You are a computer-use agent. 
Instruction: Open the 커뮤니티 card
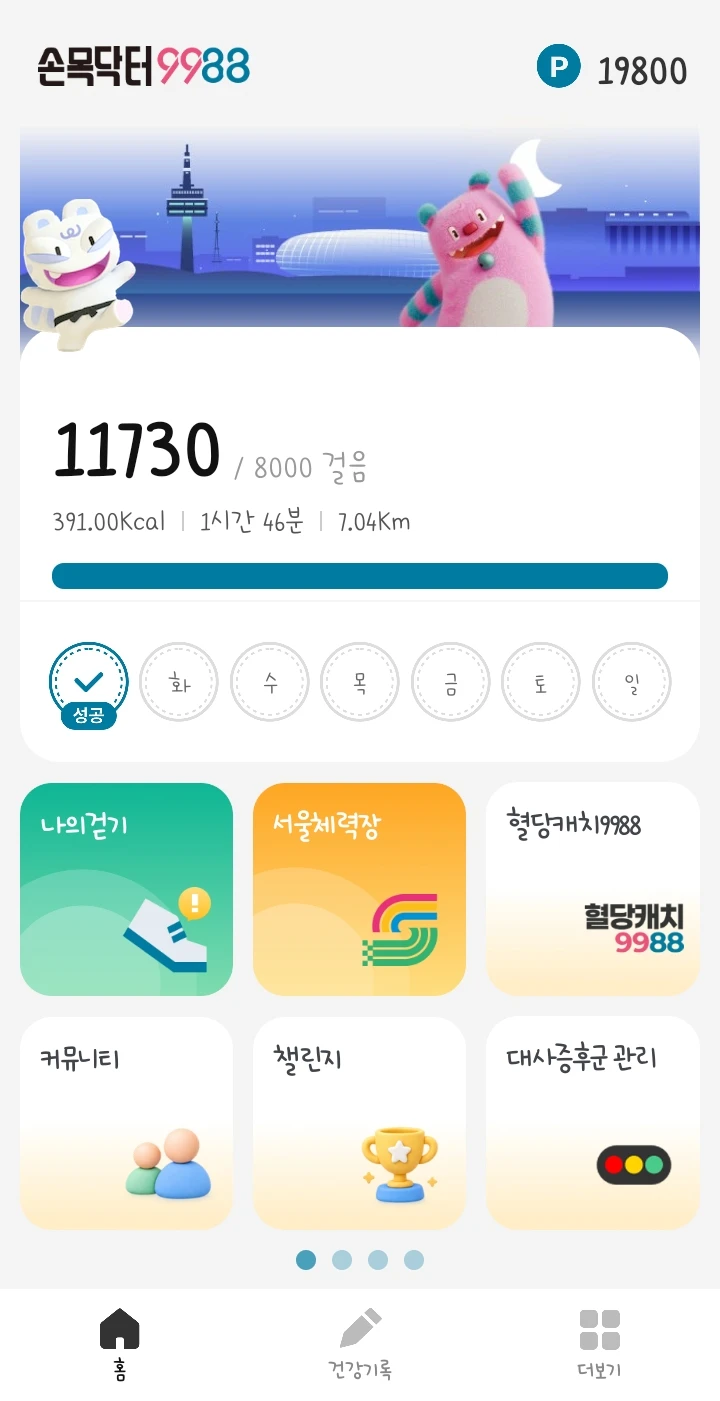pos(126,1123)
